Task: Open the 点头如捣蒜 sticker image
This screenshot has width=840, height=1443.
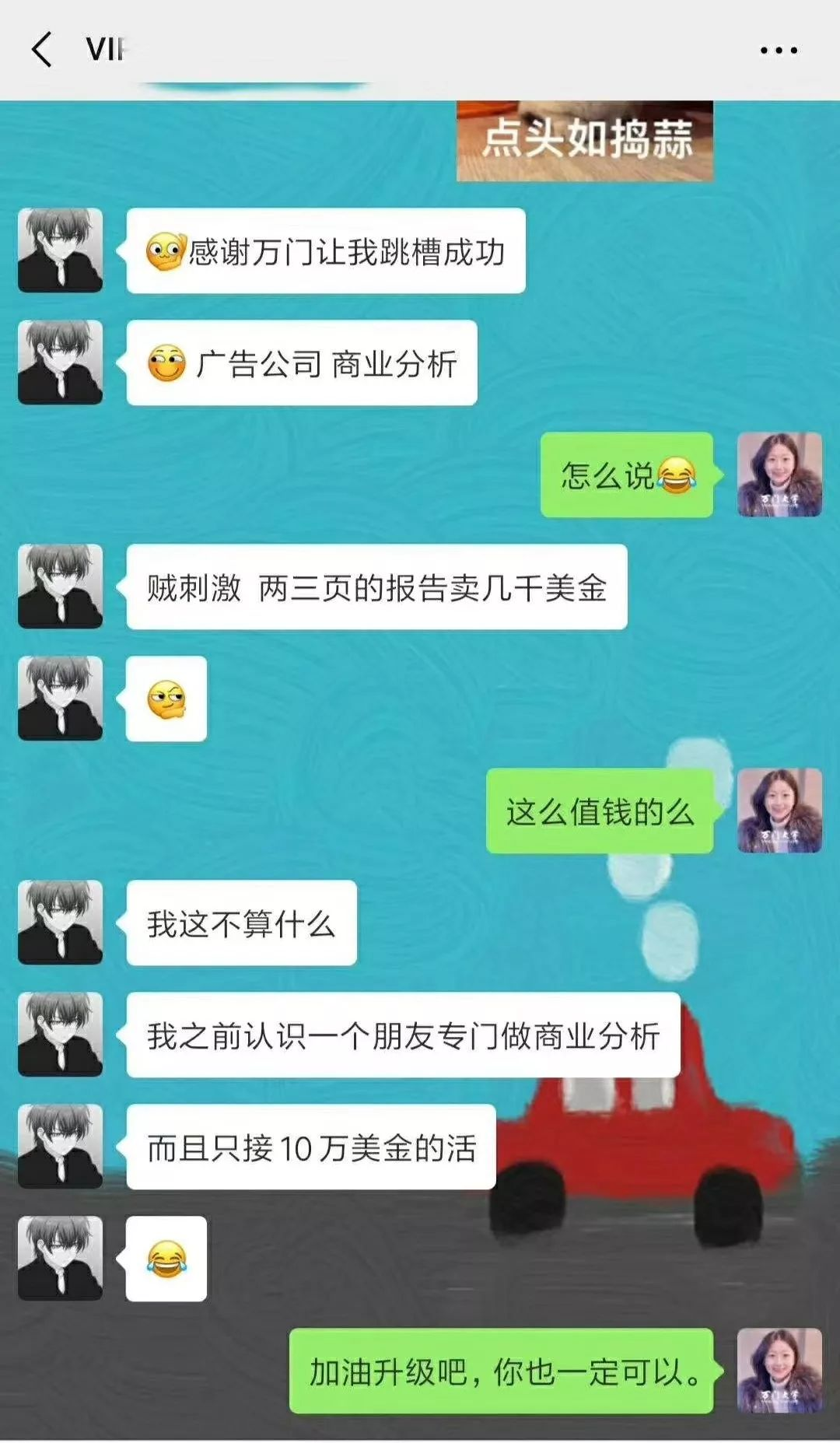Action: [584, 141]
